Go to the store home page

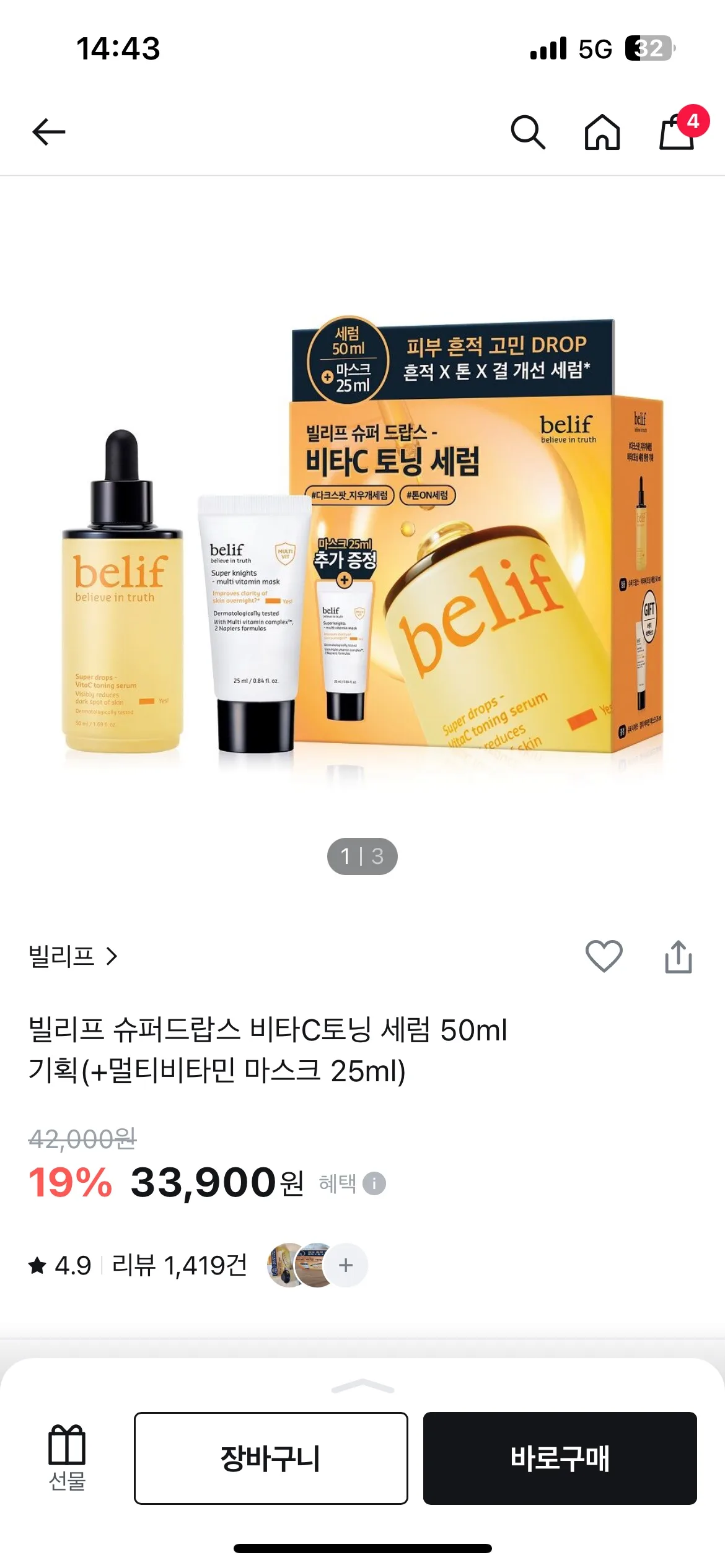pyautogui.click(x=602, y=132)
